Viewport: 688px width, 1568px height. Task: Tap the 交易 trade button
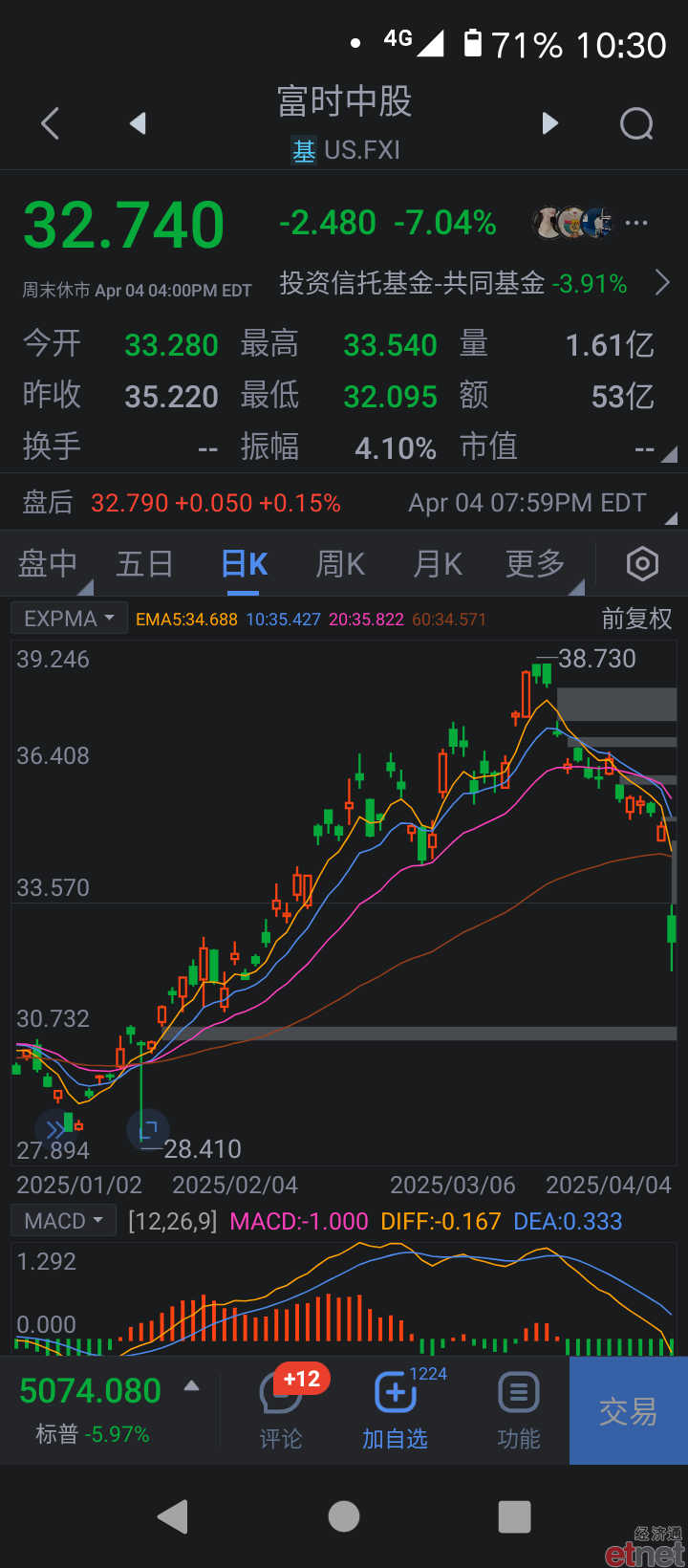click(629, 1411)
